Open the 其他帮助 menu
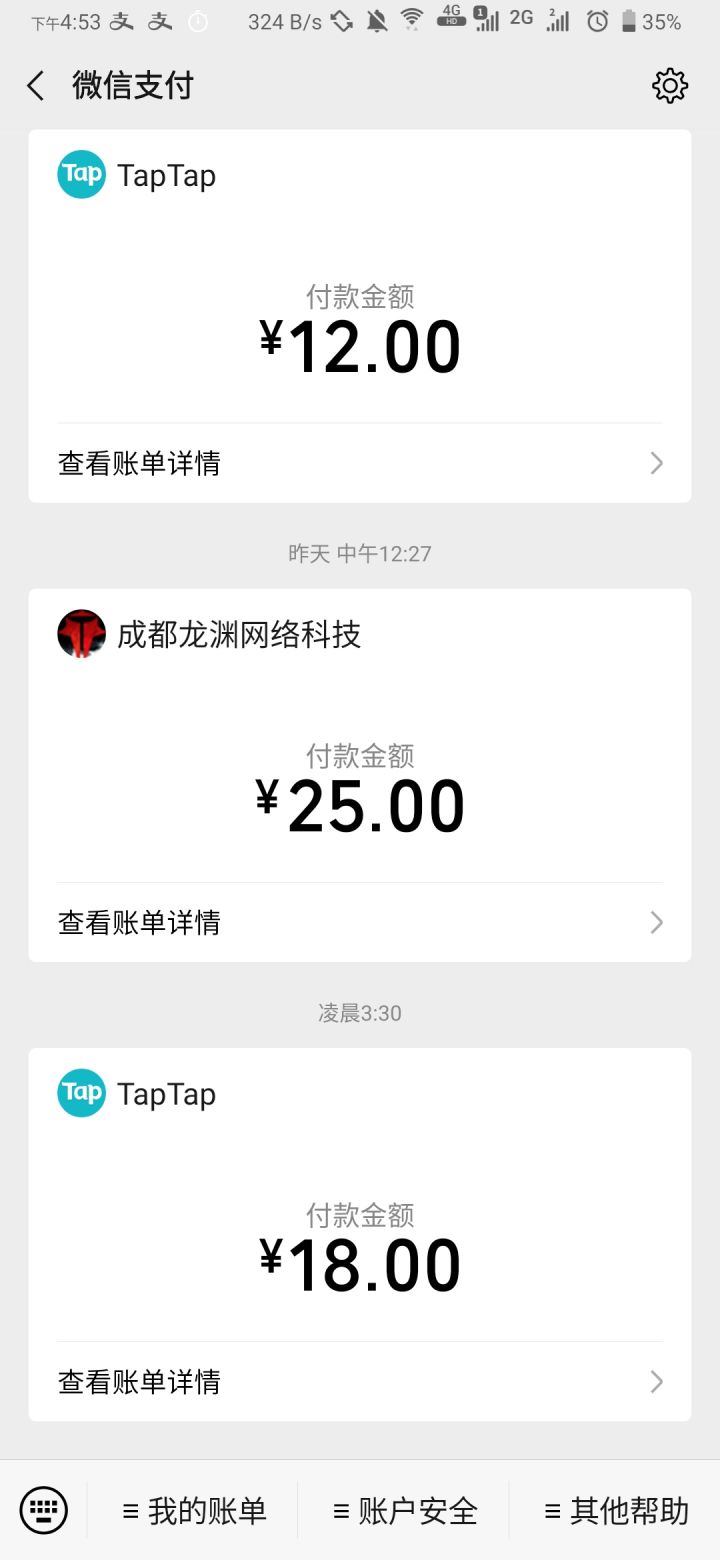720x1560 pixels. click(x=616, y=1511)
